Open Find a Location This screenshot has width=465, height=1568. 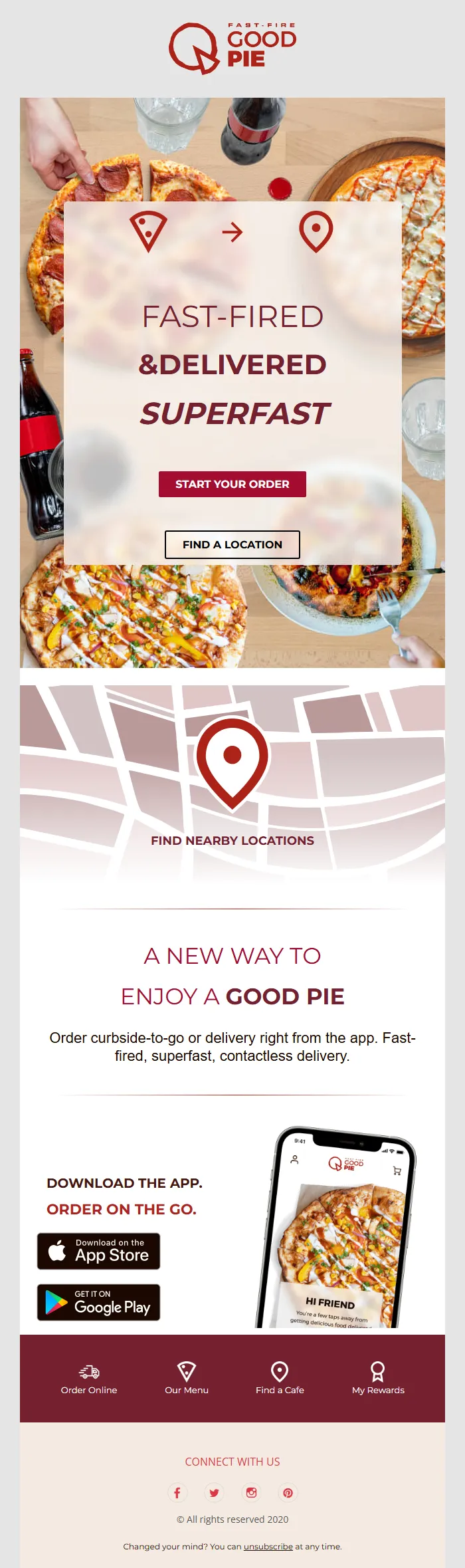click(232, 544)
